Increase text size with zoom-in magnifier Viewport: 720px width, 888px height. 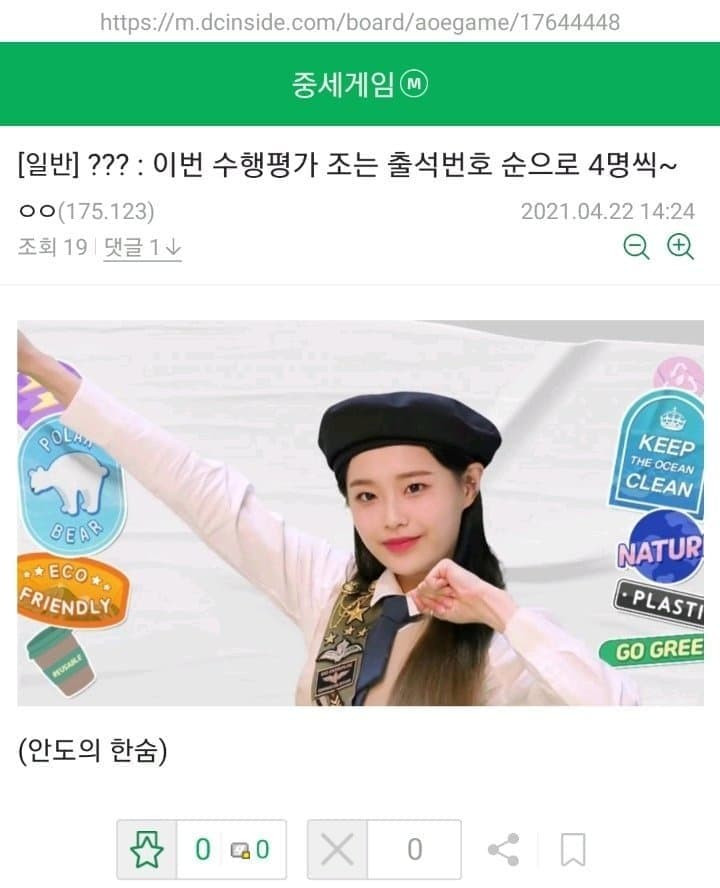tap(681, 246)
